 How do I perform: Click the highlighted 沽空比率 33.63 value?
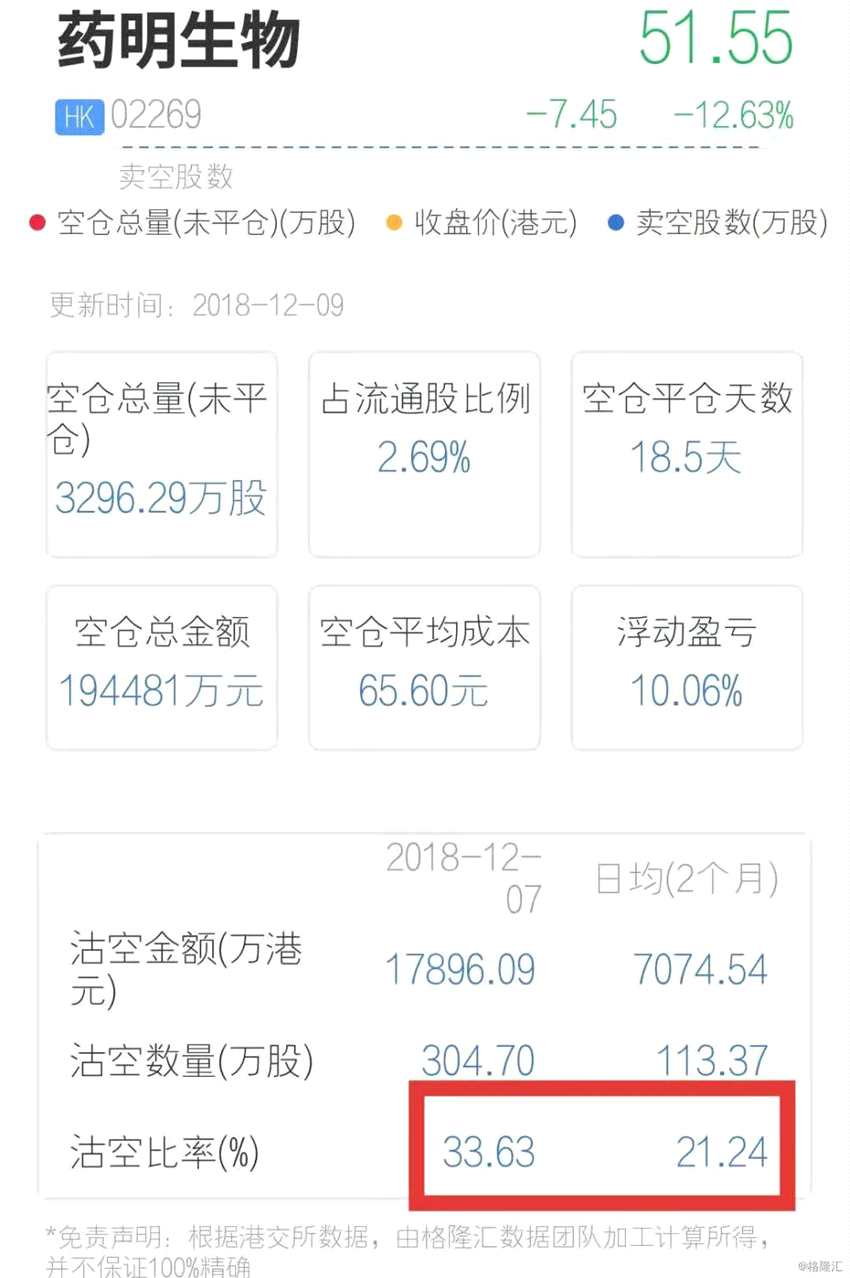492,1152
